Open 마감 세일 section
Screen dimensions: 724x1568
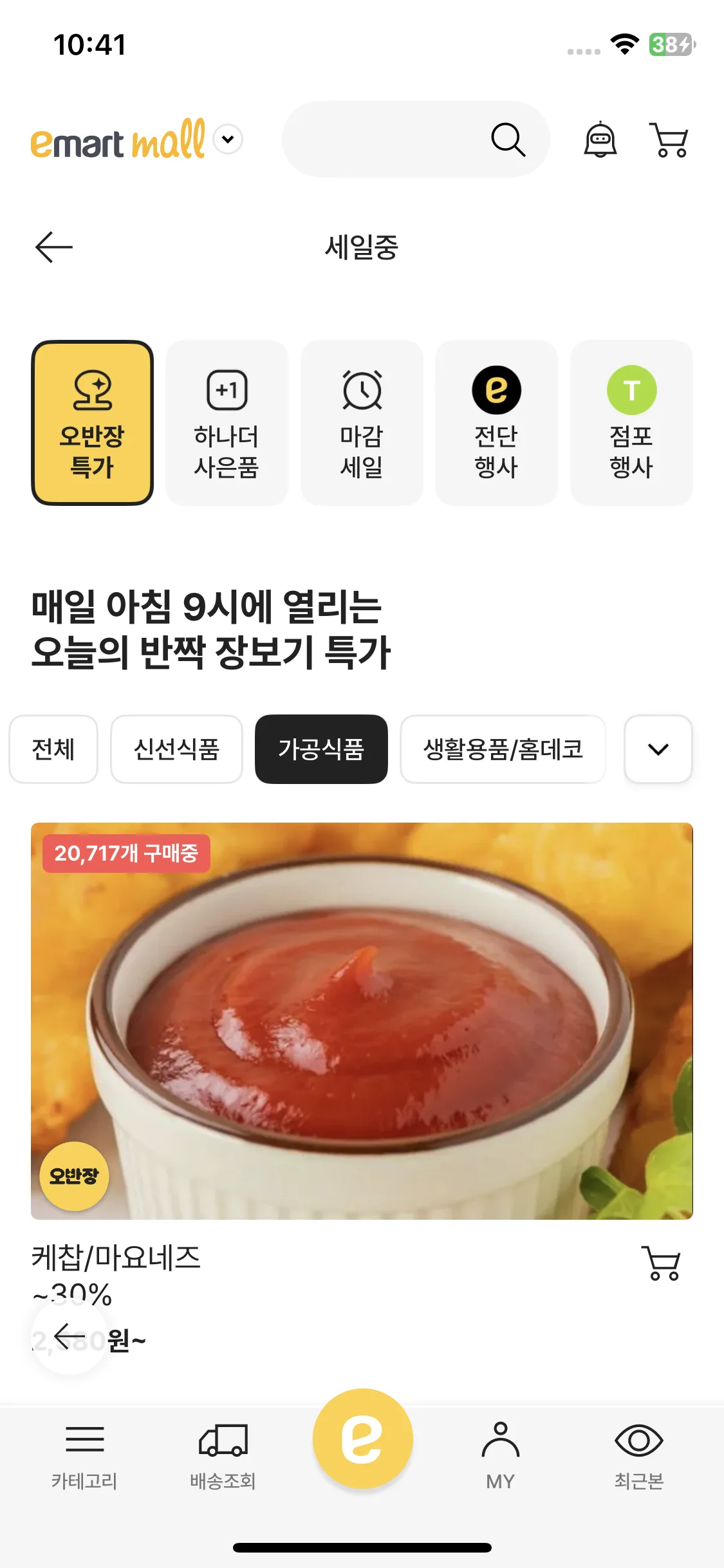(x=362, y=423)
